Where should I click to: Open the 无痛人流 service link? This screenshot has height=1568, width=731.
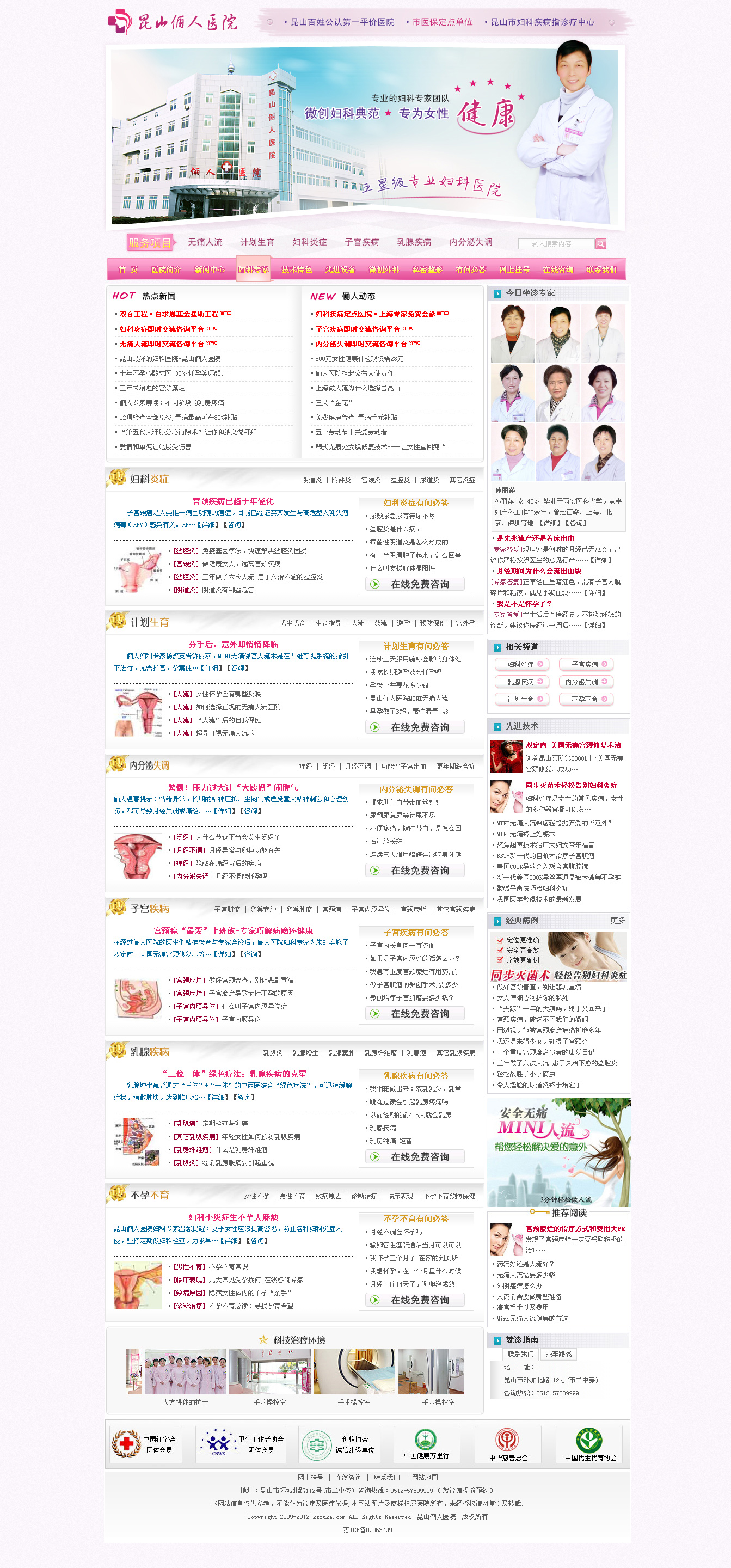point(205,242)
